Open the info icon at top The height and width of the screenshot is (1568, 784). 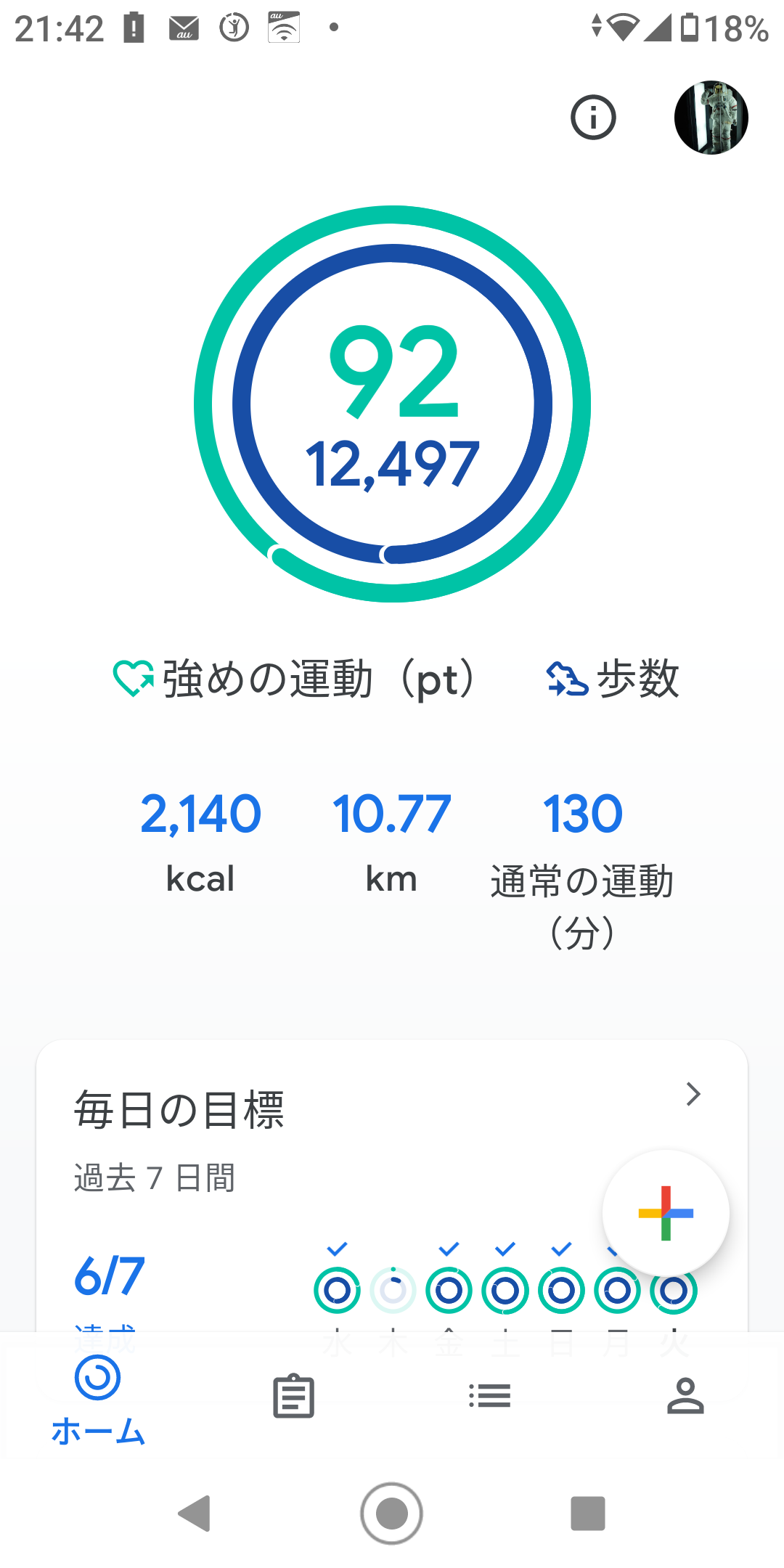[x=593, y=118]
